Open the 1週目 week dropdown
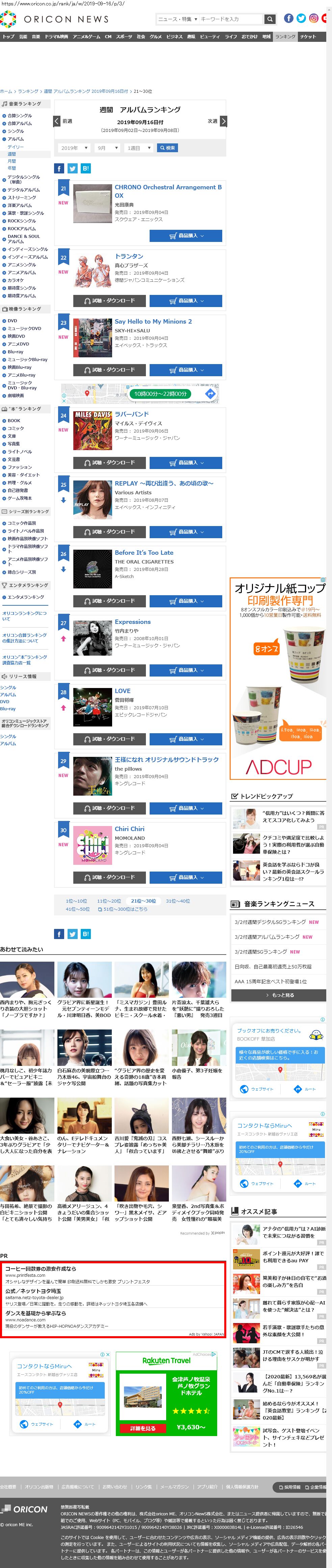The height and width of the screenshot is (1568, 332). pyautogui.click(x=138, y=148)
